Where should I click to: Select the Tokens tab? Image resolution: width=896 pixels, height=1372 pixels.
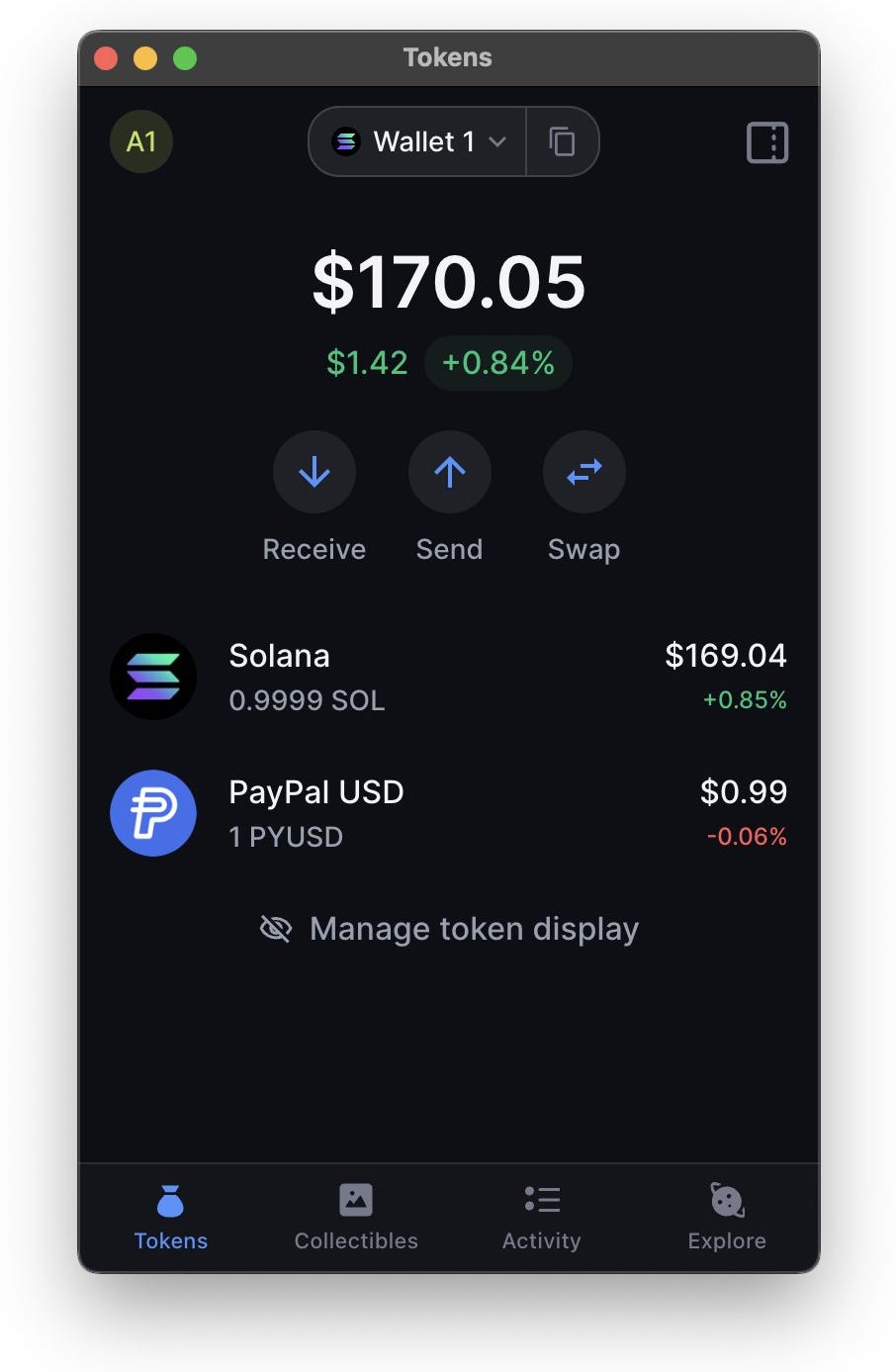click(x=171, y=1217)
